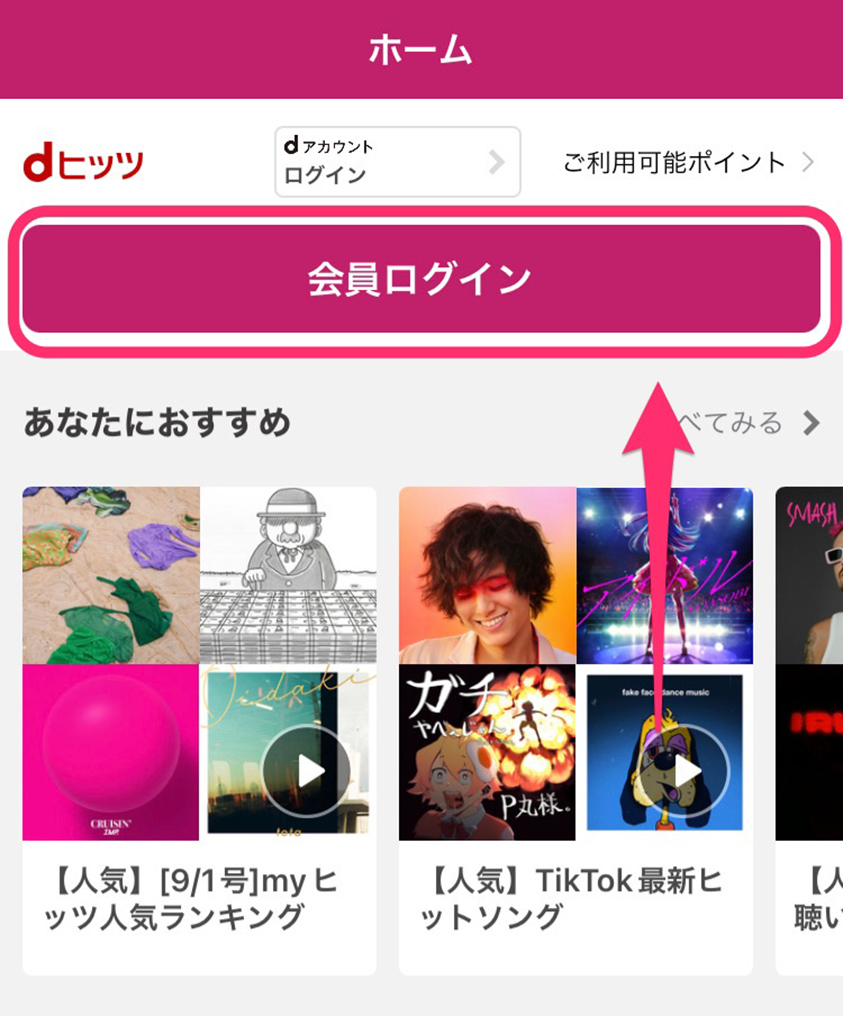This screenshot has width=843, height=1016.
Task: Tap the 会員ログイン button
Action: [420, 279]
